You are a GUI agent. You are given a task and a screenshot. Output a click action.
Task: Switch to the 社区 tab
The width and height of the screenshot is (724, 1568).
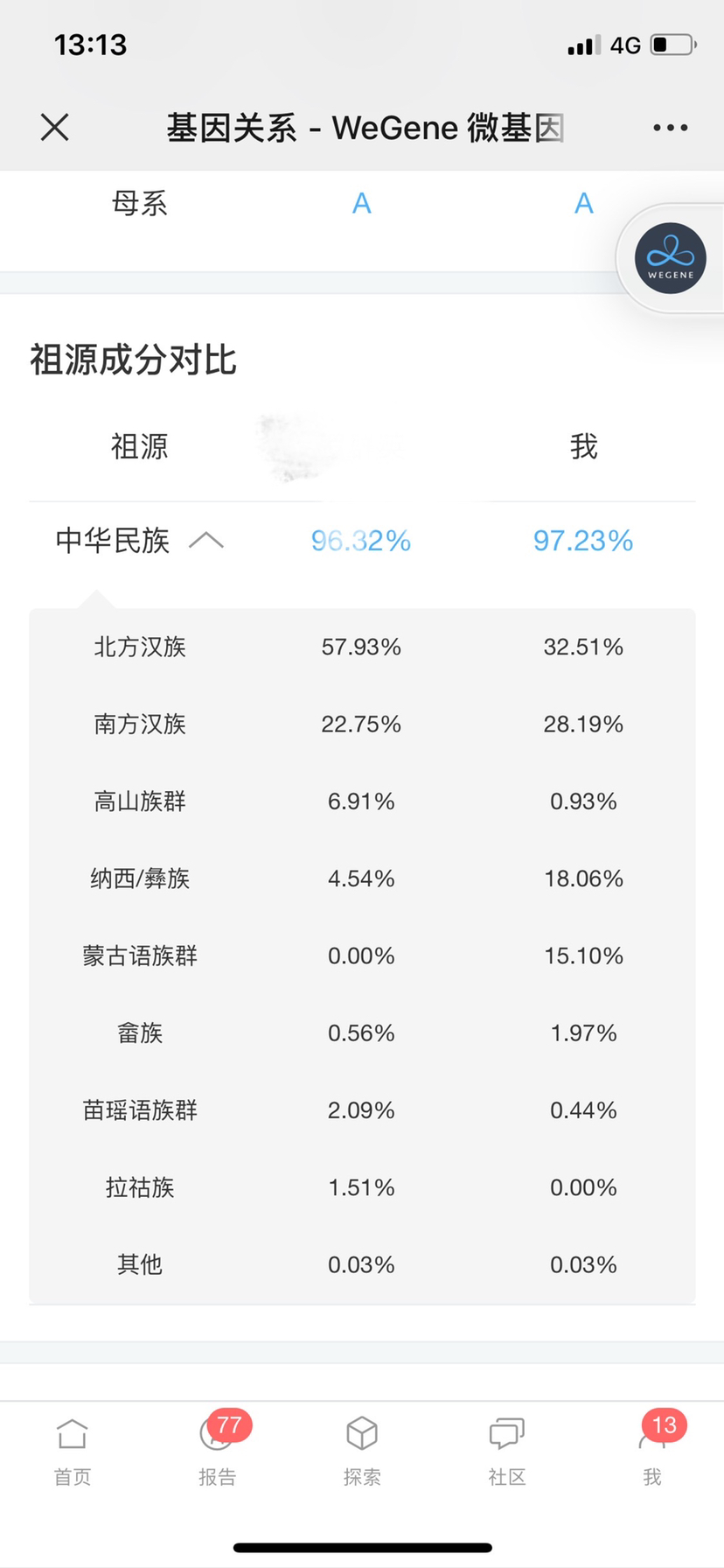[507, 1452]
